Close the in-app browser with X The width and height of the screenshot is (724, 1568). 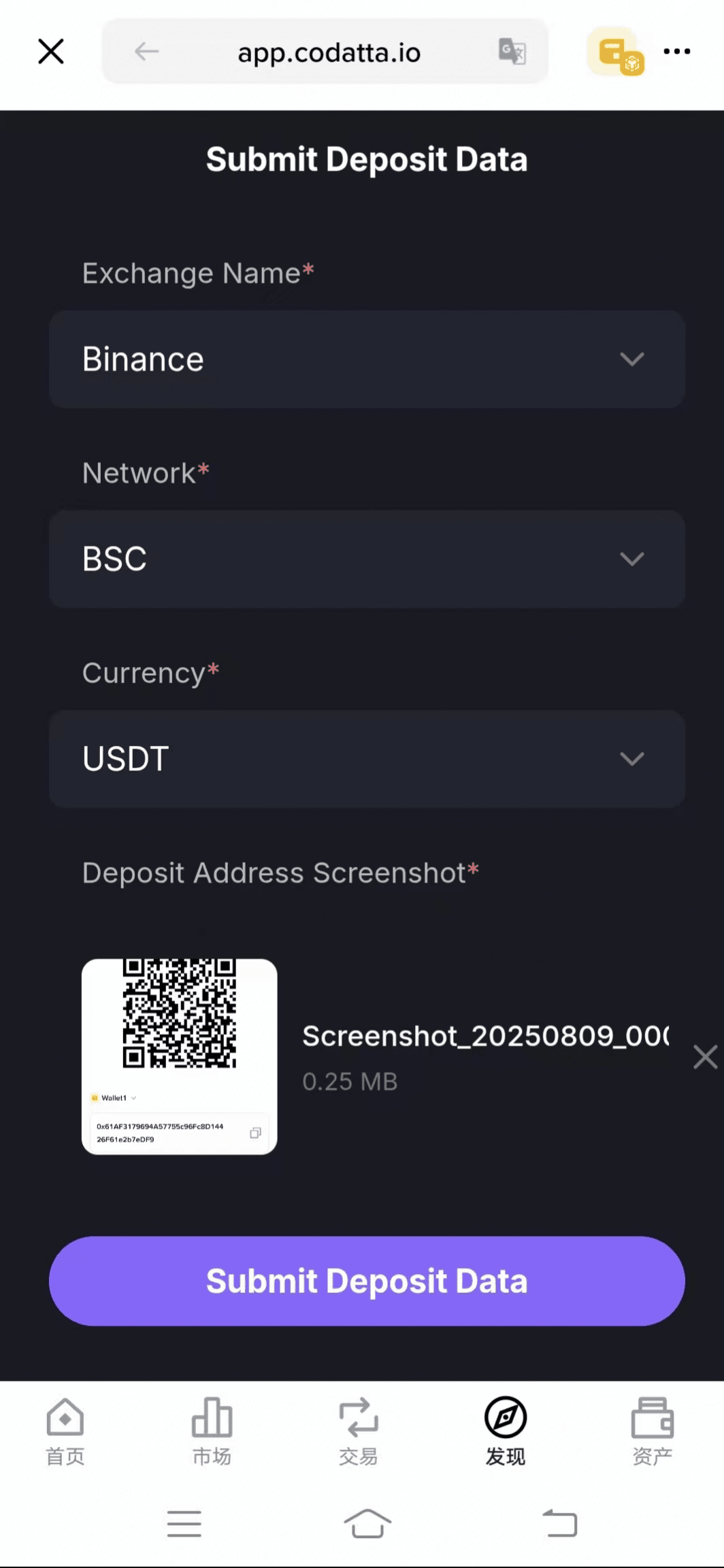point(51,51)
